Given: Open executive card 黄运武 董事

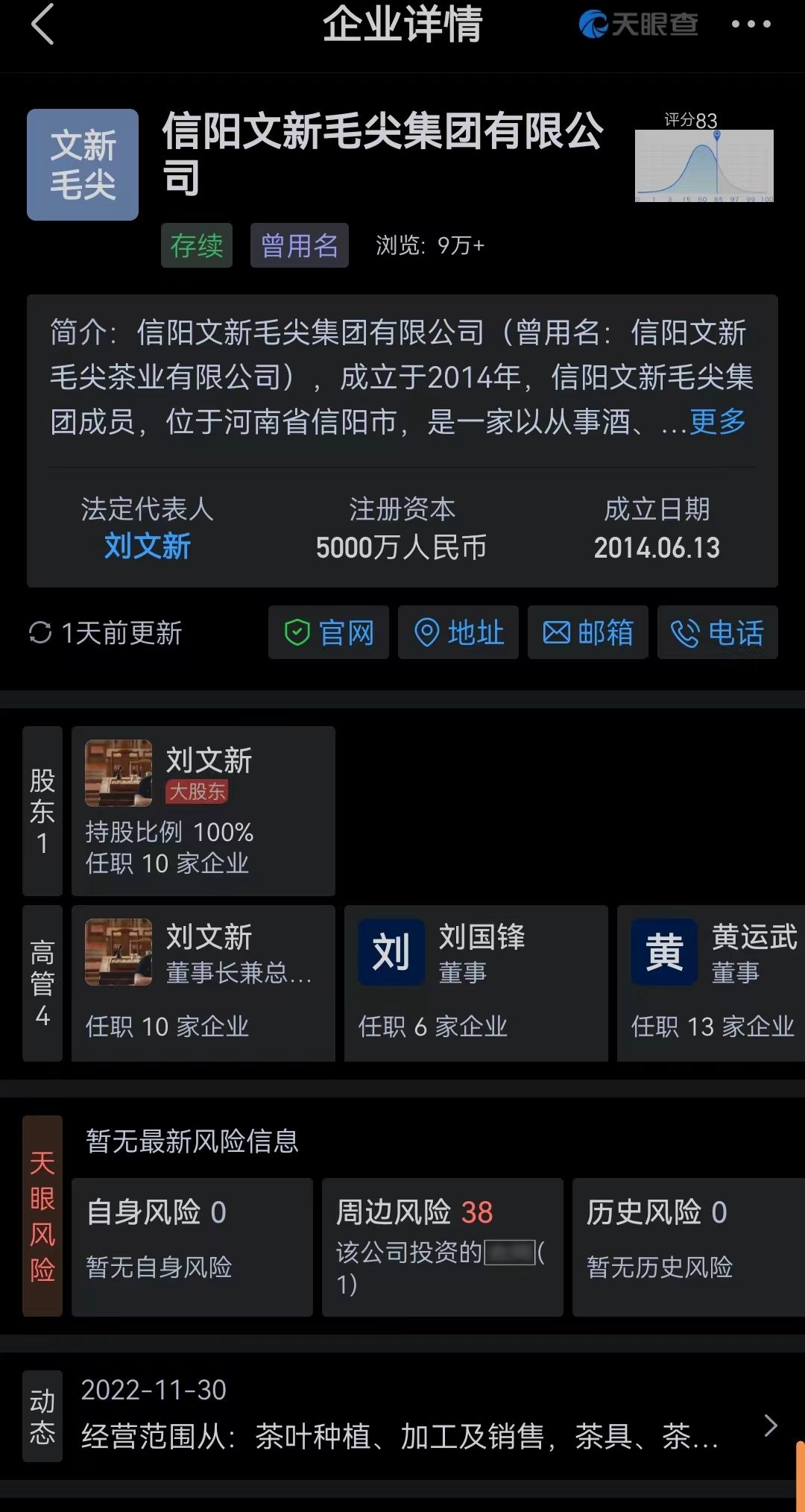Looking at the screenshot, I should tap(712, 983).
